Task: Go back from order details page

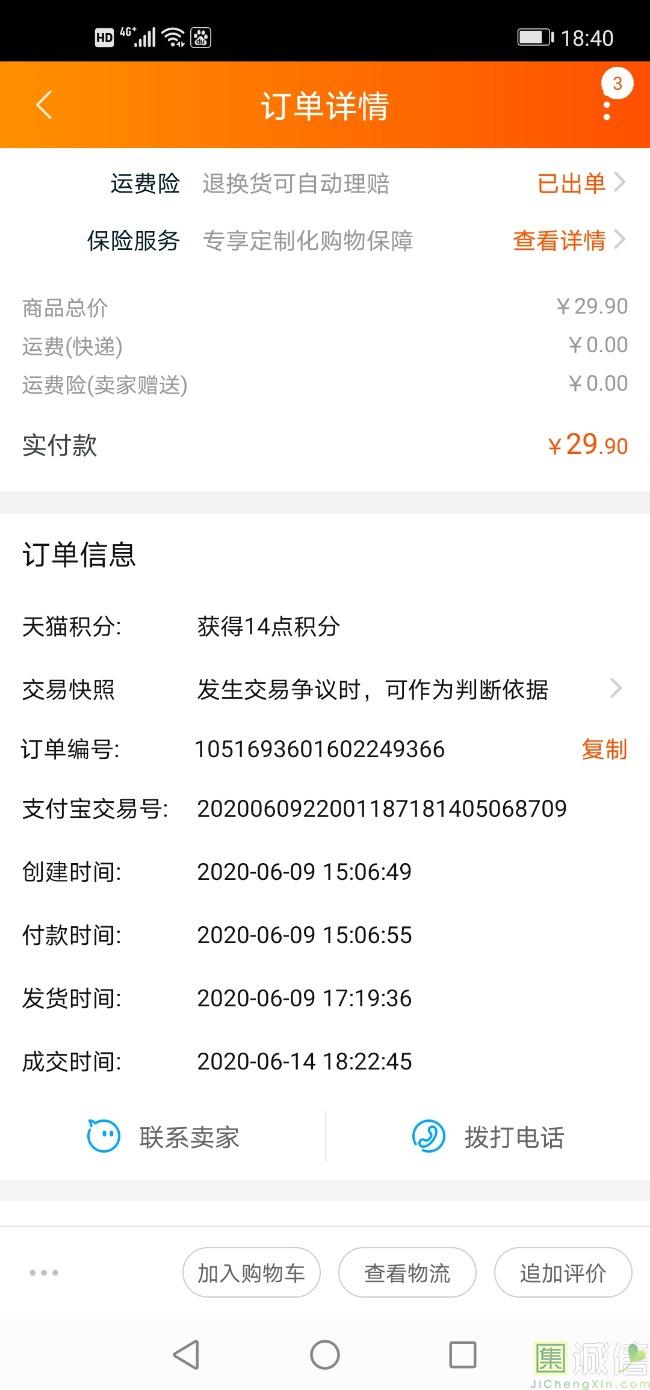Action: tap(44, 105)
